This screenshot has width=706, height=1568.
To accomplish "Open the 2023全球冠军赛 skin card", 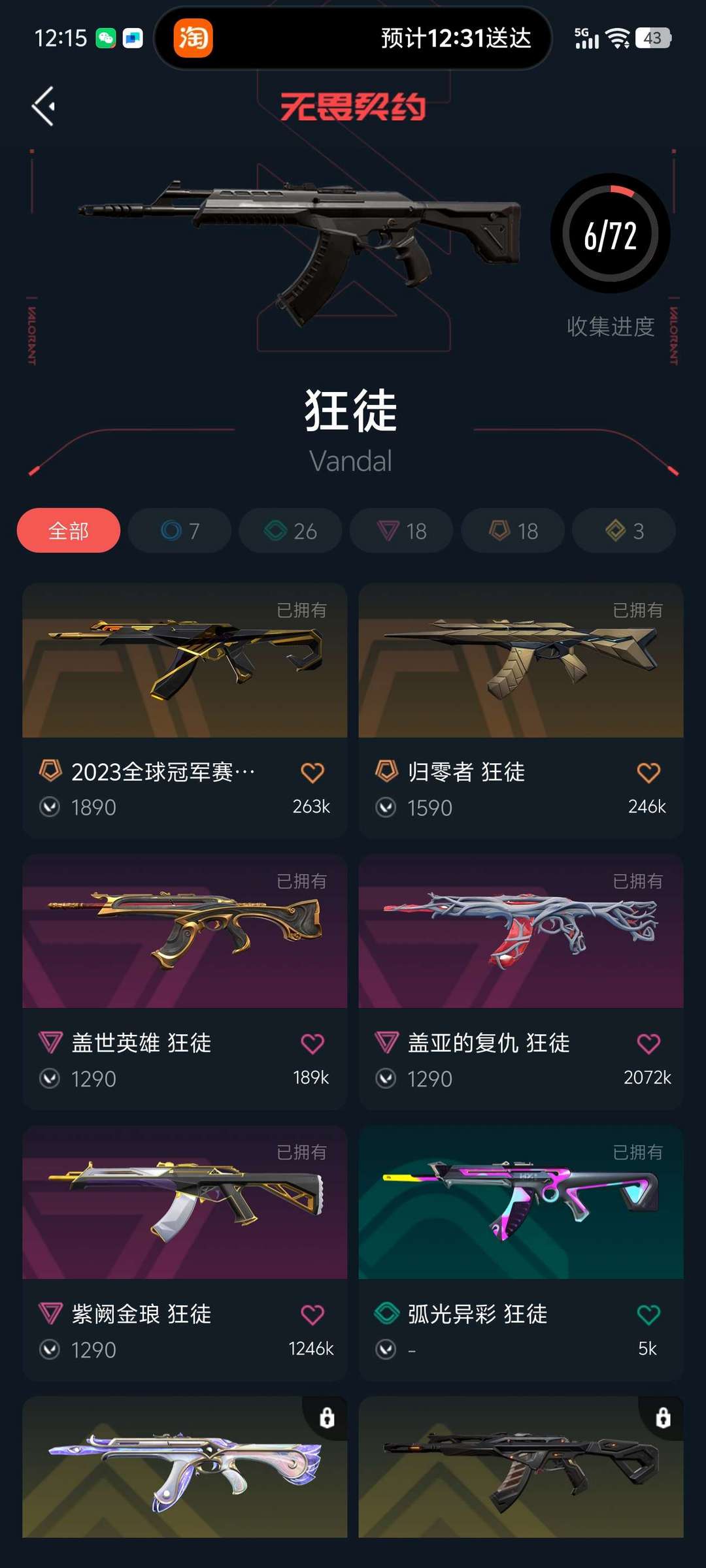I will [x=185, y=711].
